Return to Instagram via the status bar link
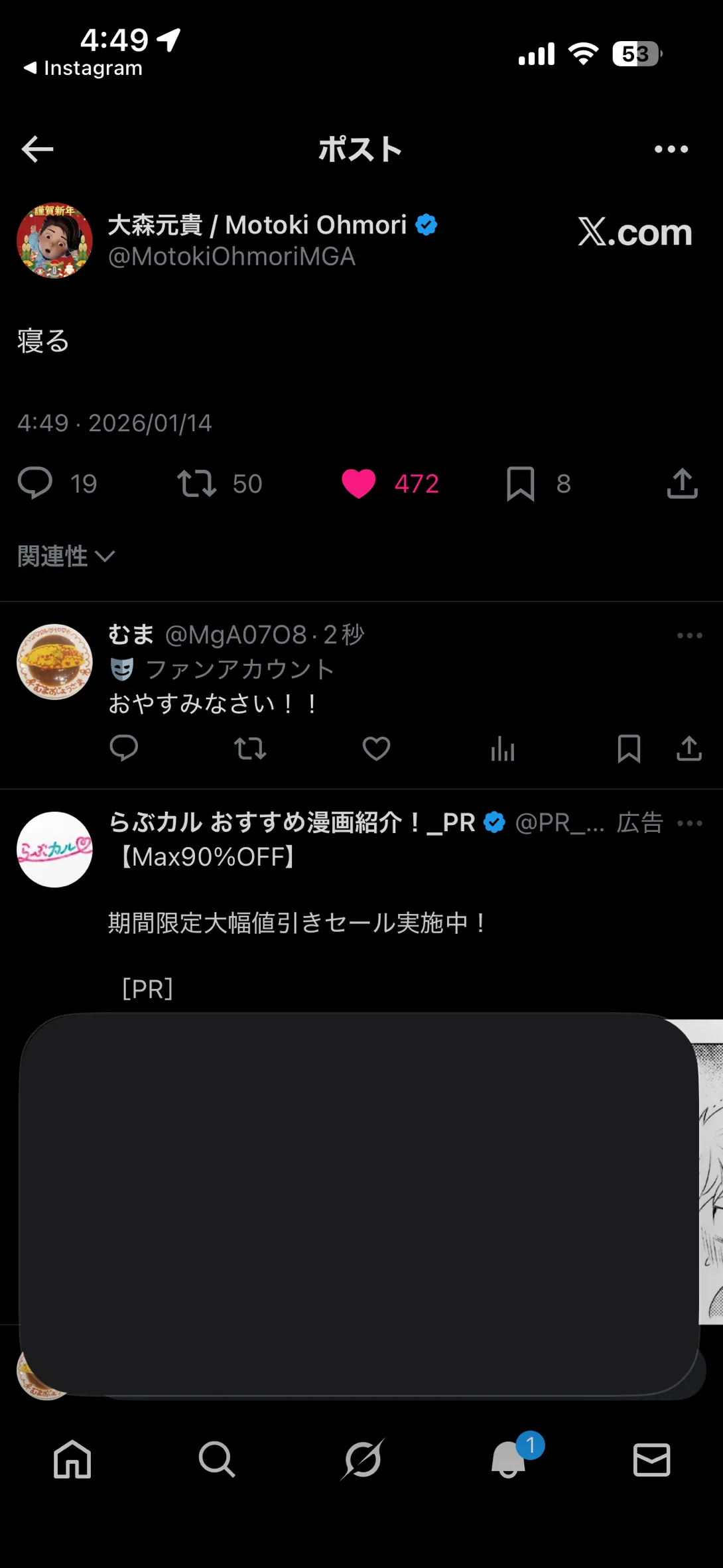The image size is (723, 1568). click(84, 68)
